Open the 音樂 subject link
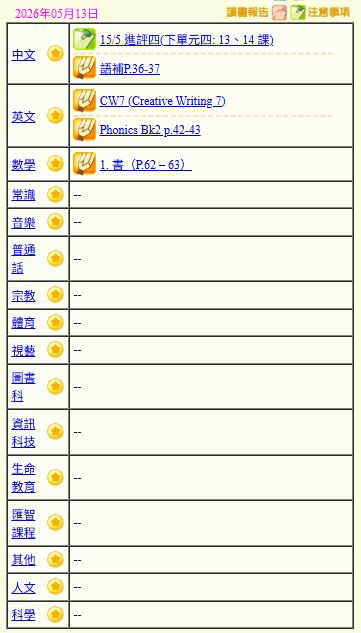The width and height of the screenshot is (361, 633). point(23,222)
